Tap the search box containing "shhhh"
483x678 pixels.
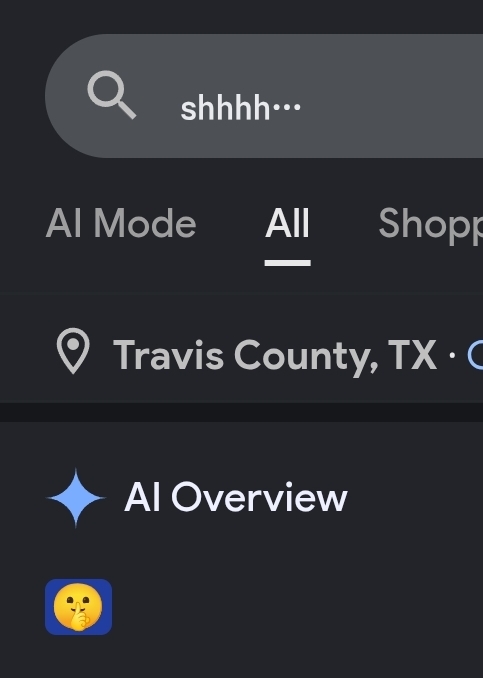(x=264, y=96)
